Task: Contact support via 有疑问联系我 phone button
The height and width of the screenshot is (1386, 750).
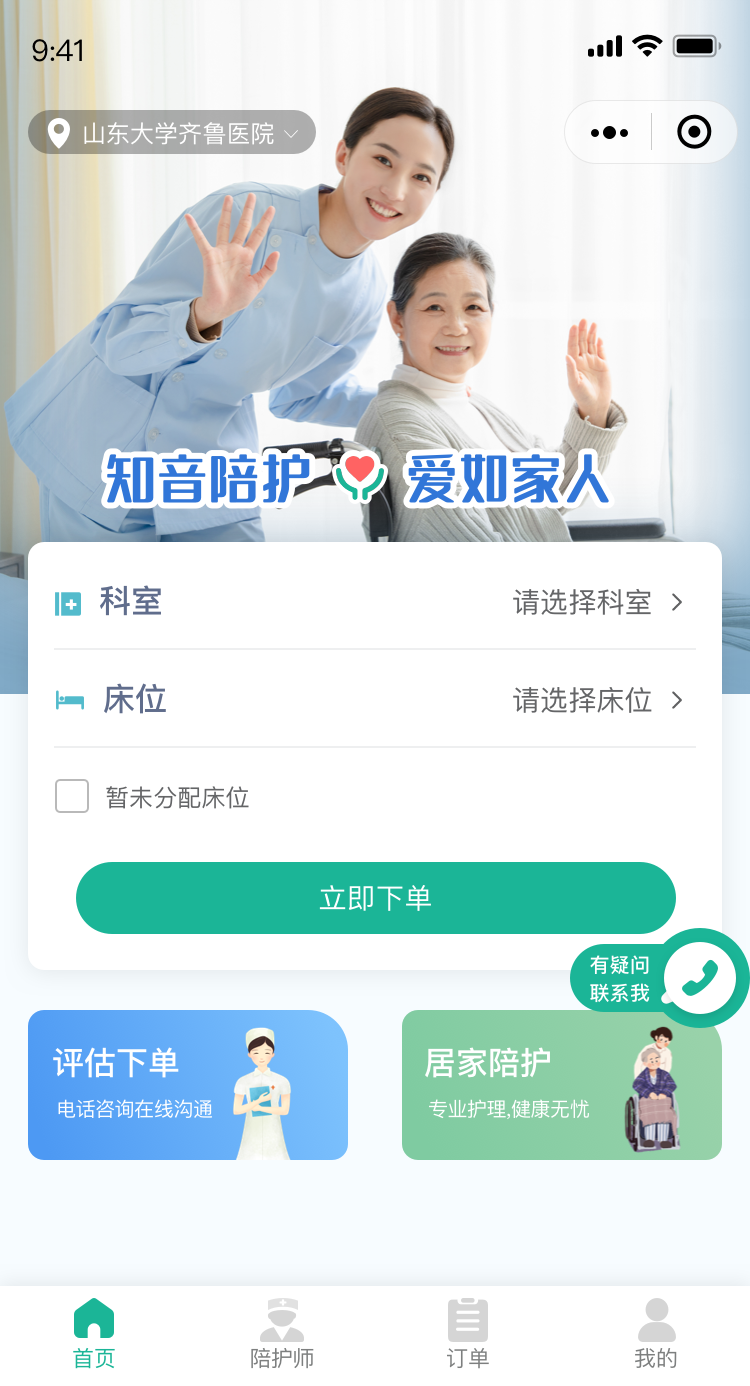Action: tap(702, 978)
